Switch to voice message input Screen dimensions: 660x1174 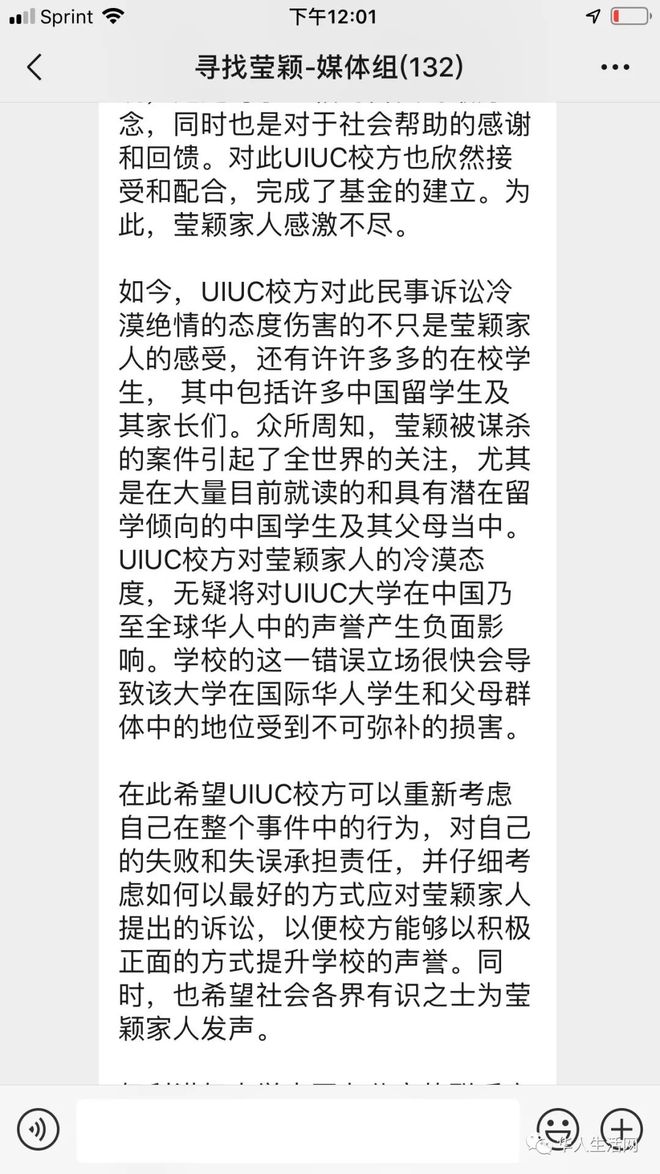[x=38, y=1129]
